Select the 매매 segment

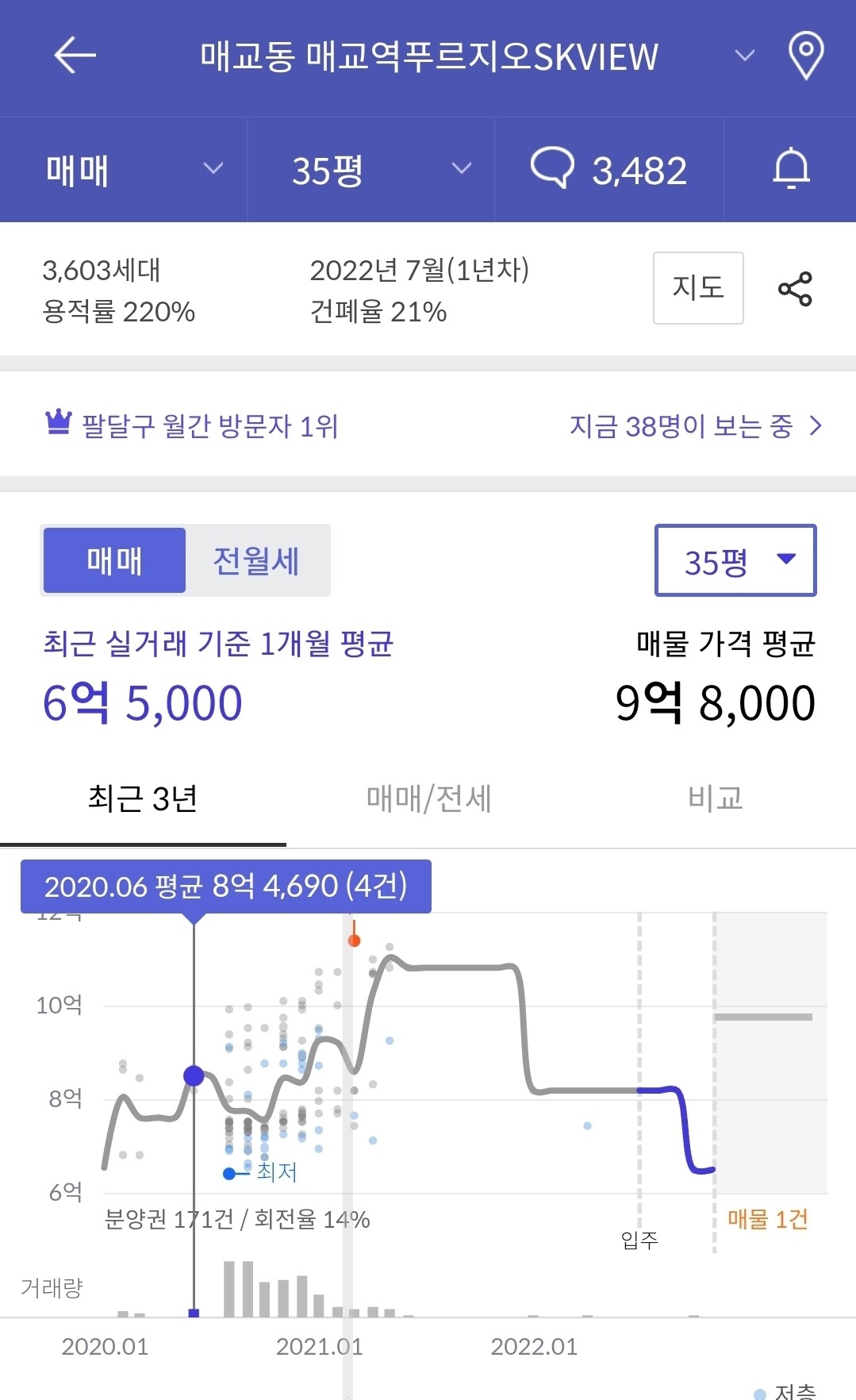(114, 560)
